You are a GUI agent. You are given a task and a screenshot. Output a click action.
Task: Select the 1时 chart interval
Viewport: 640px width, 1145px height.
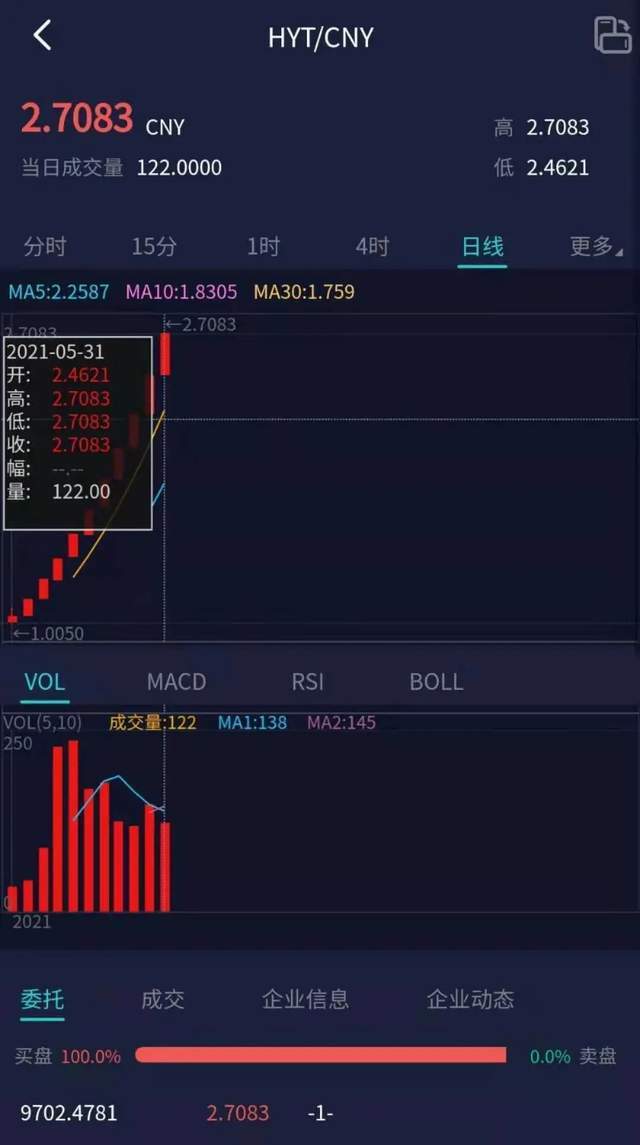pyautogui.click(x=264, y=246)
